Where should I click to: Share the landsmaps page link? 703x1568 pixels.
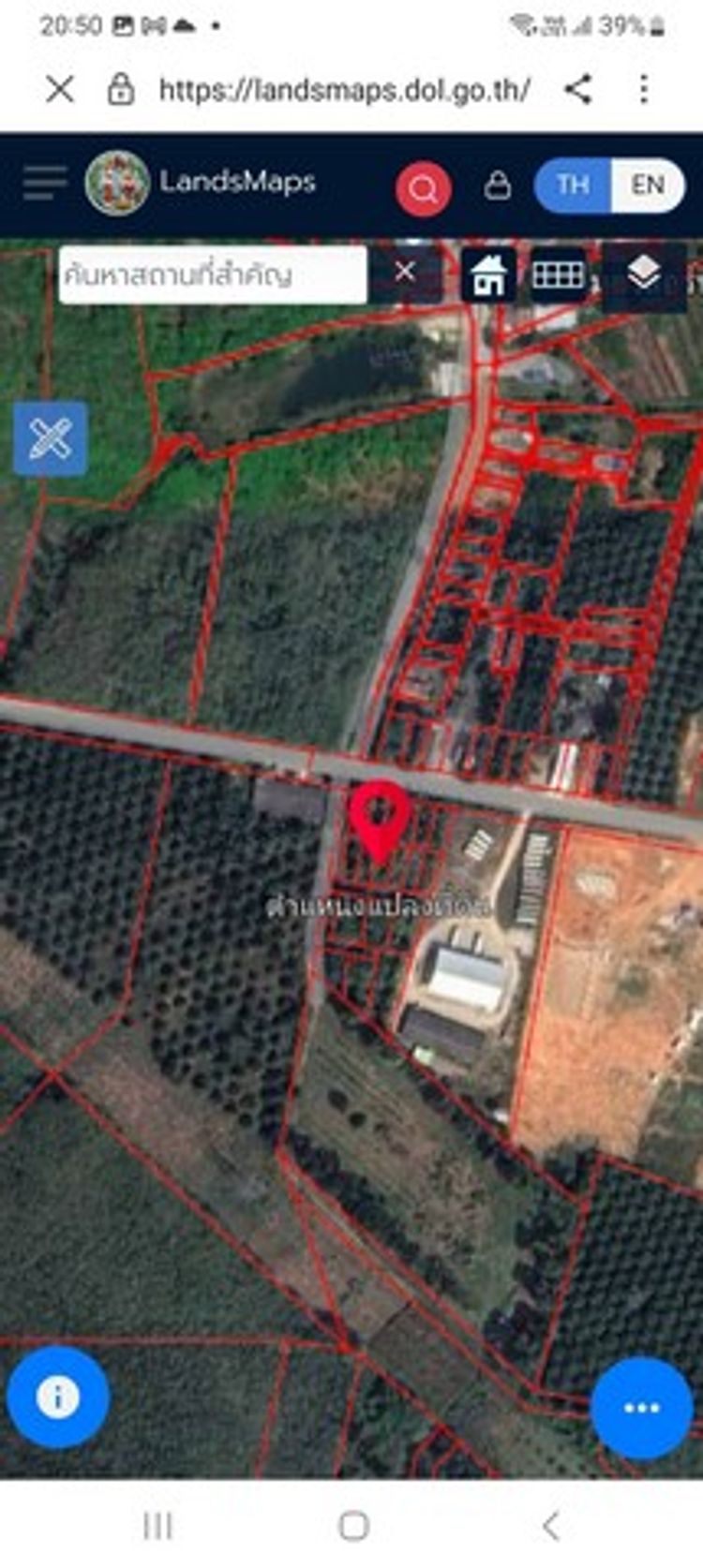[578, 90]
